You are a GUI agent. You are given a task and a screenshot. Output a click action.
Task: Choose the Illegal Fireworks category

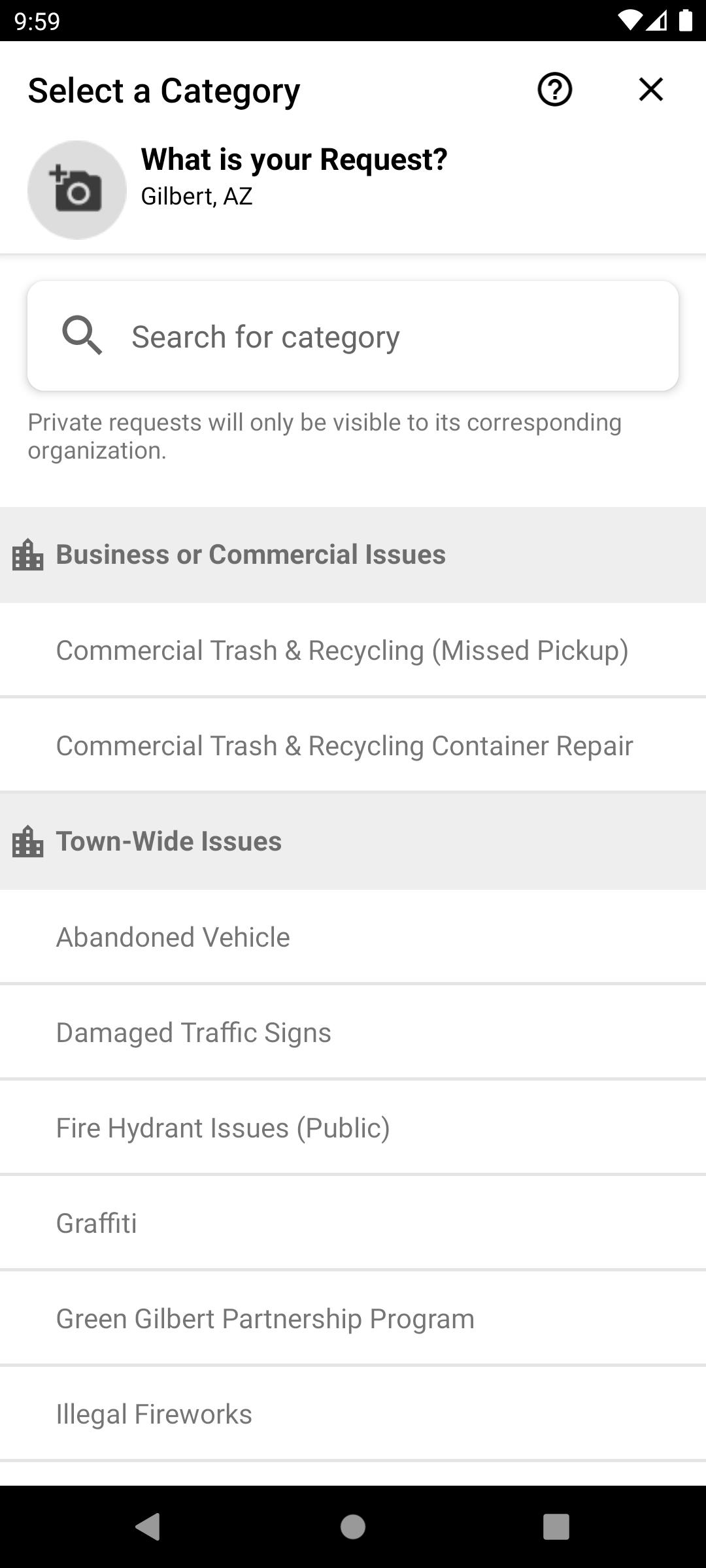coord(154,1414)
